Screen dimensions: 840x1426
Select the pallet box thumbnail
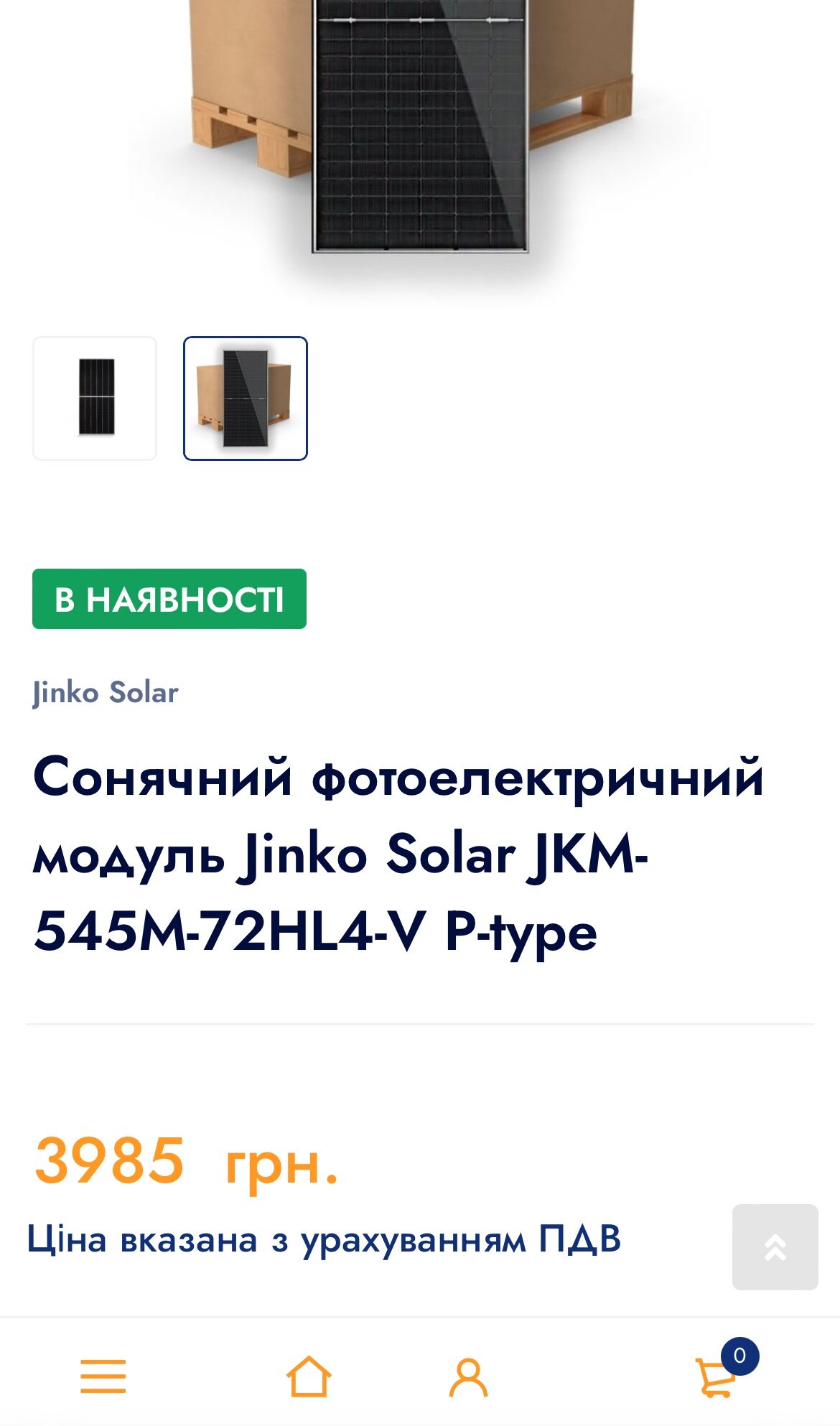coord(246,398)
